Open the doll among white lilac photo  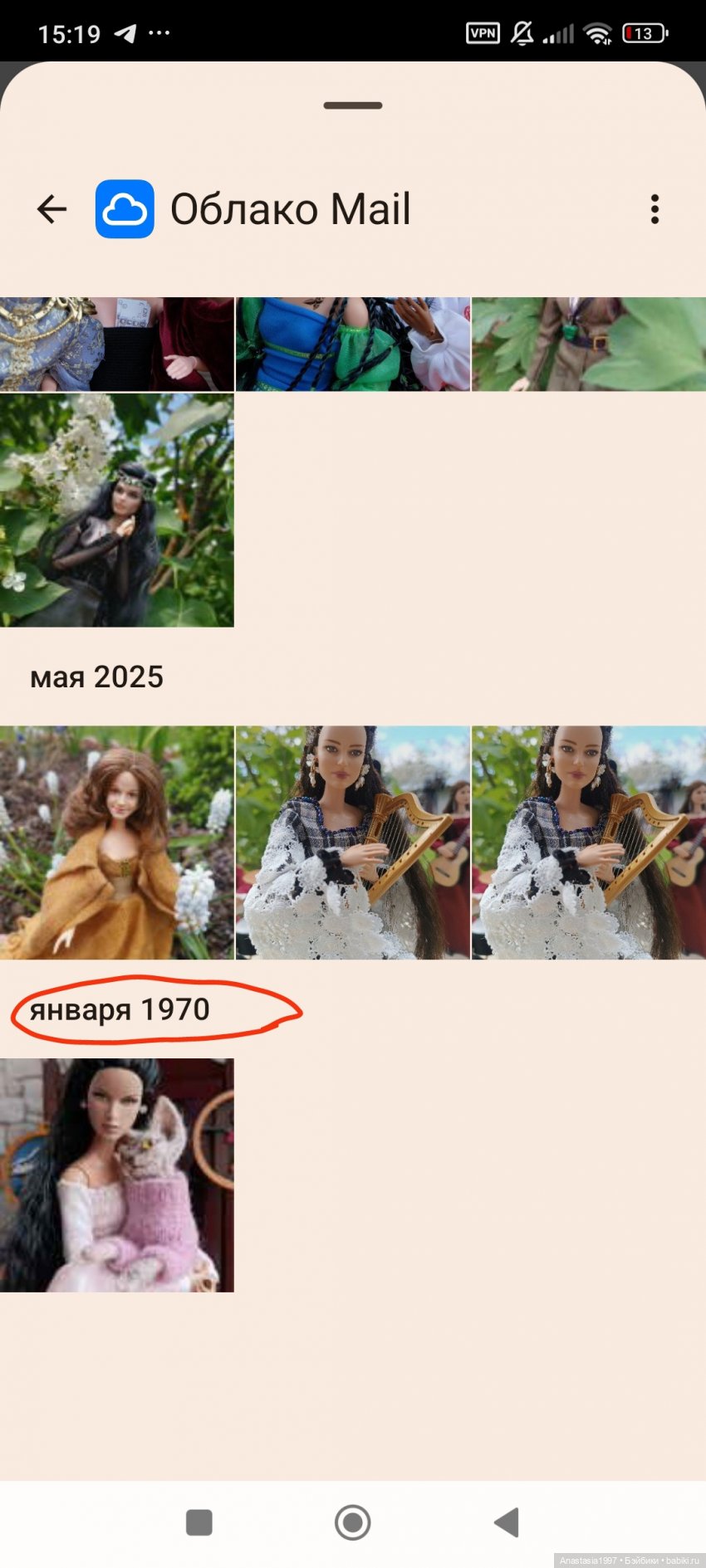click(116, 510)
